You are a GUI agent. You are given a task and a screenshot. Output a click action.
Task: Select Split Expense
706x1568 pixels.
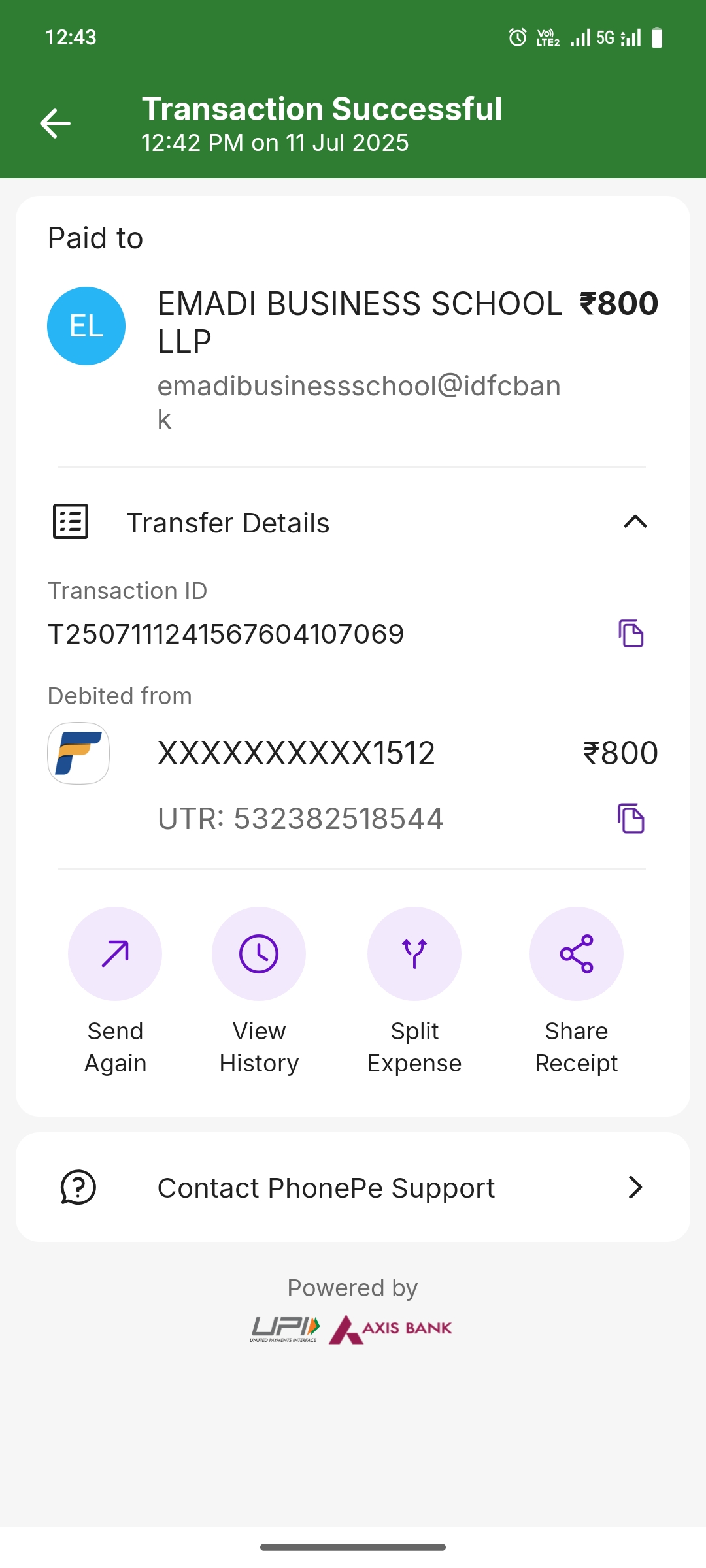pos(414,954)
